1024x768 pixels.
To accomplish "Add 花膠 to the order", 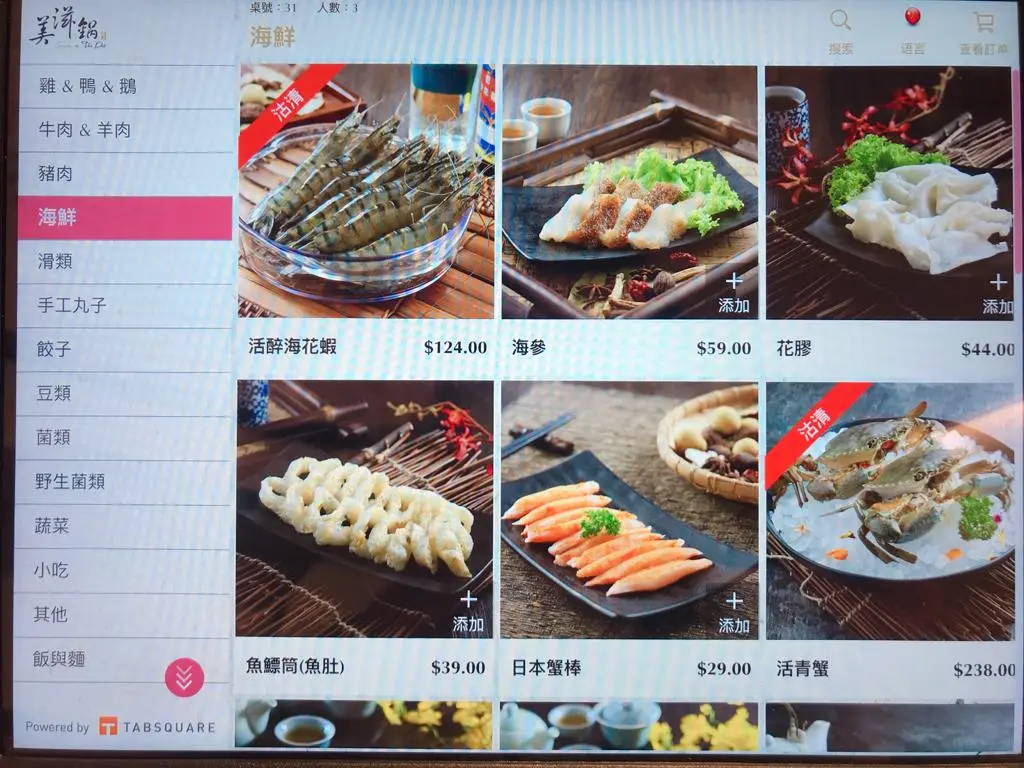I will 996,294.
